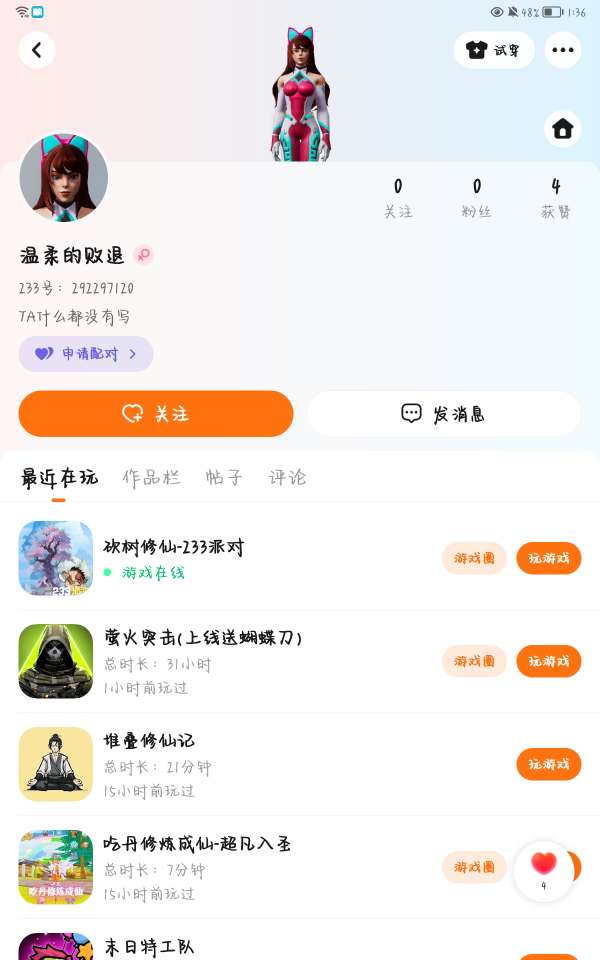The image size is (600, 960).
Task: Switch to the 作品栏 tab
Action: 151,478
